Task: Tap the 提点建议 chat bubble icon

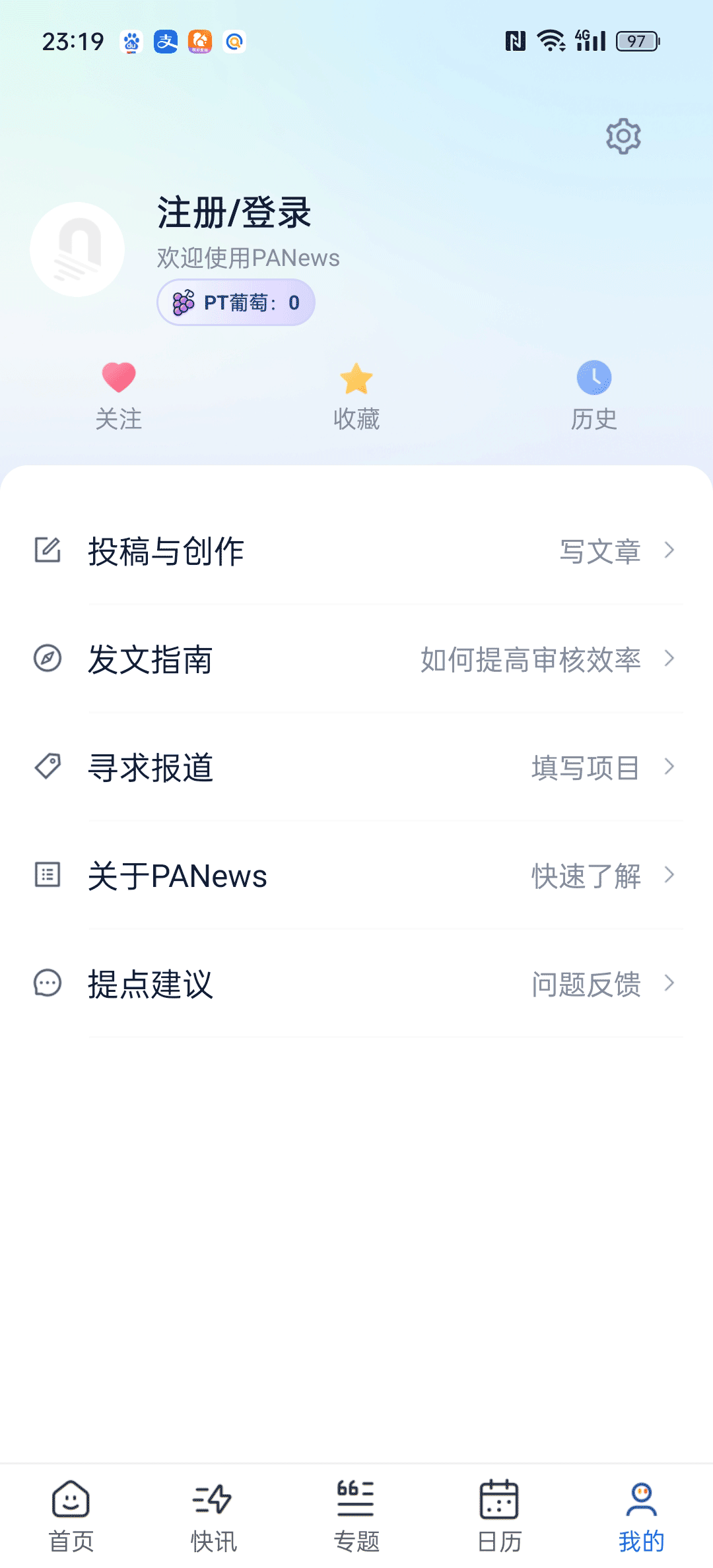Action: pos(46,985)
